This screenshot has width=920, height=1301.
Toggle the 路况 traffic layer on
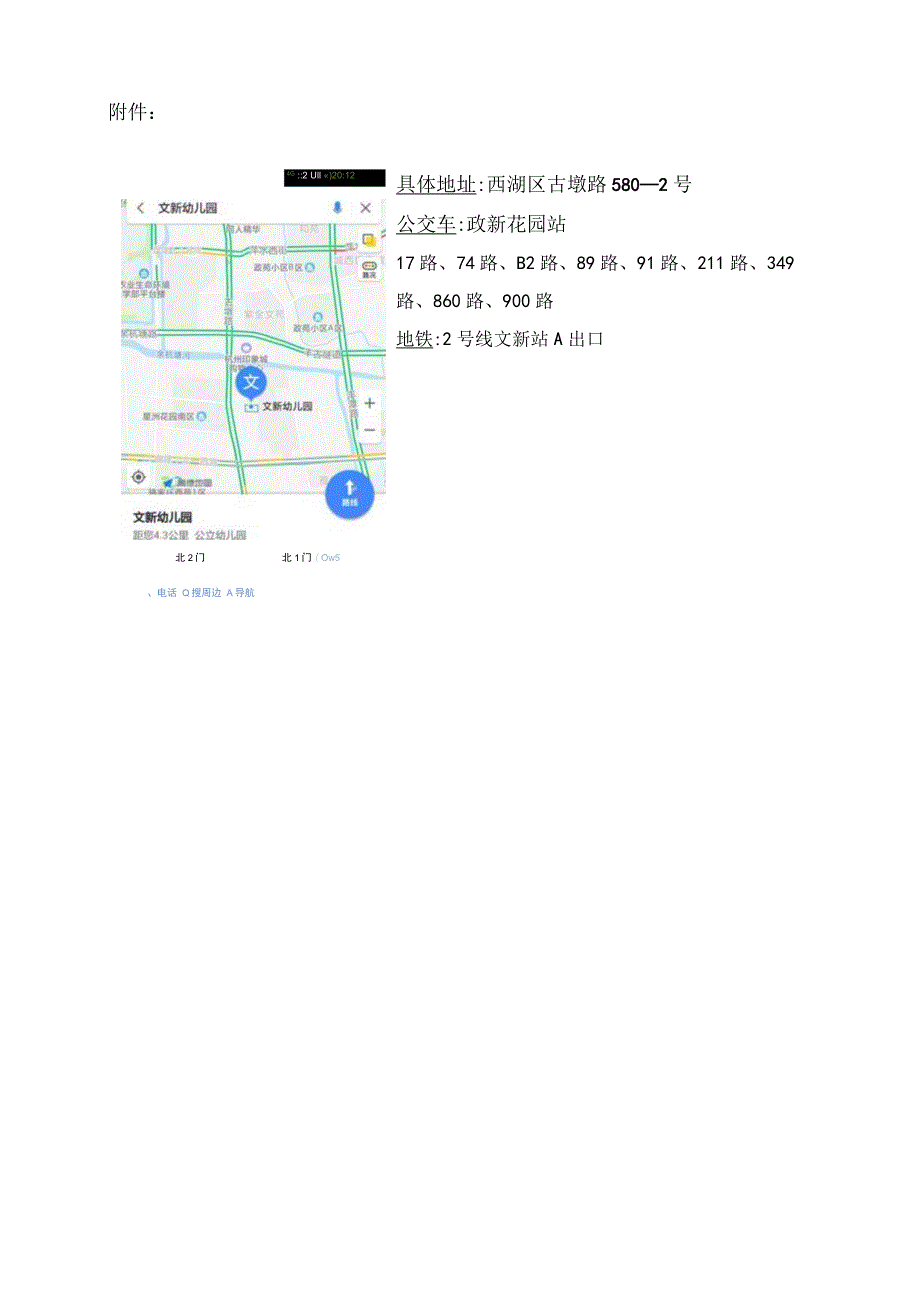(369, 269)
